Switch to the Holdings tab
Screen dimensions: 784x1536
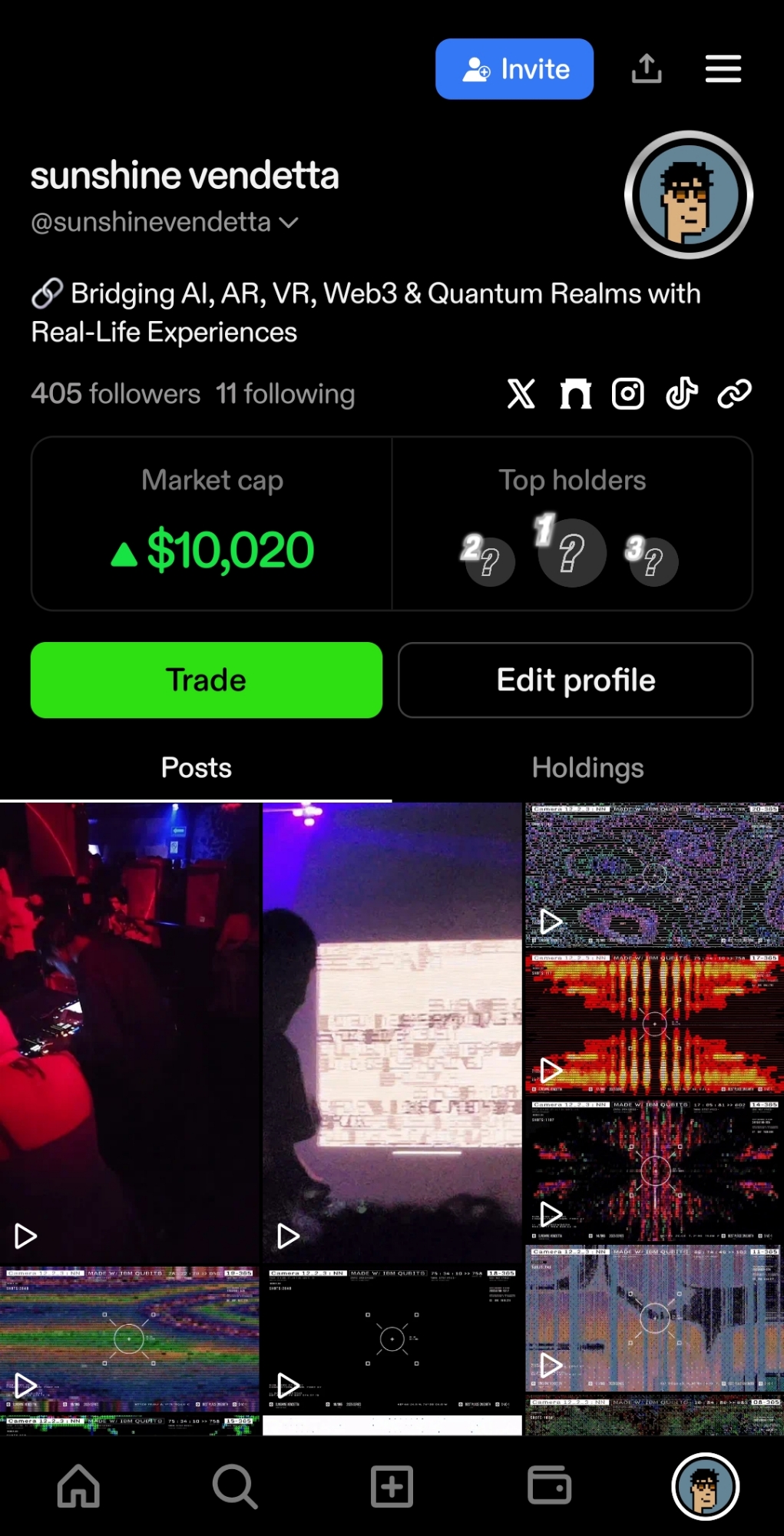coord(587,768)
